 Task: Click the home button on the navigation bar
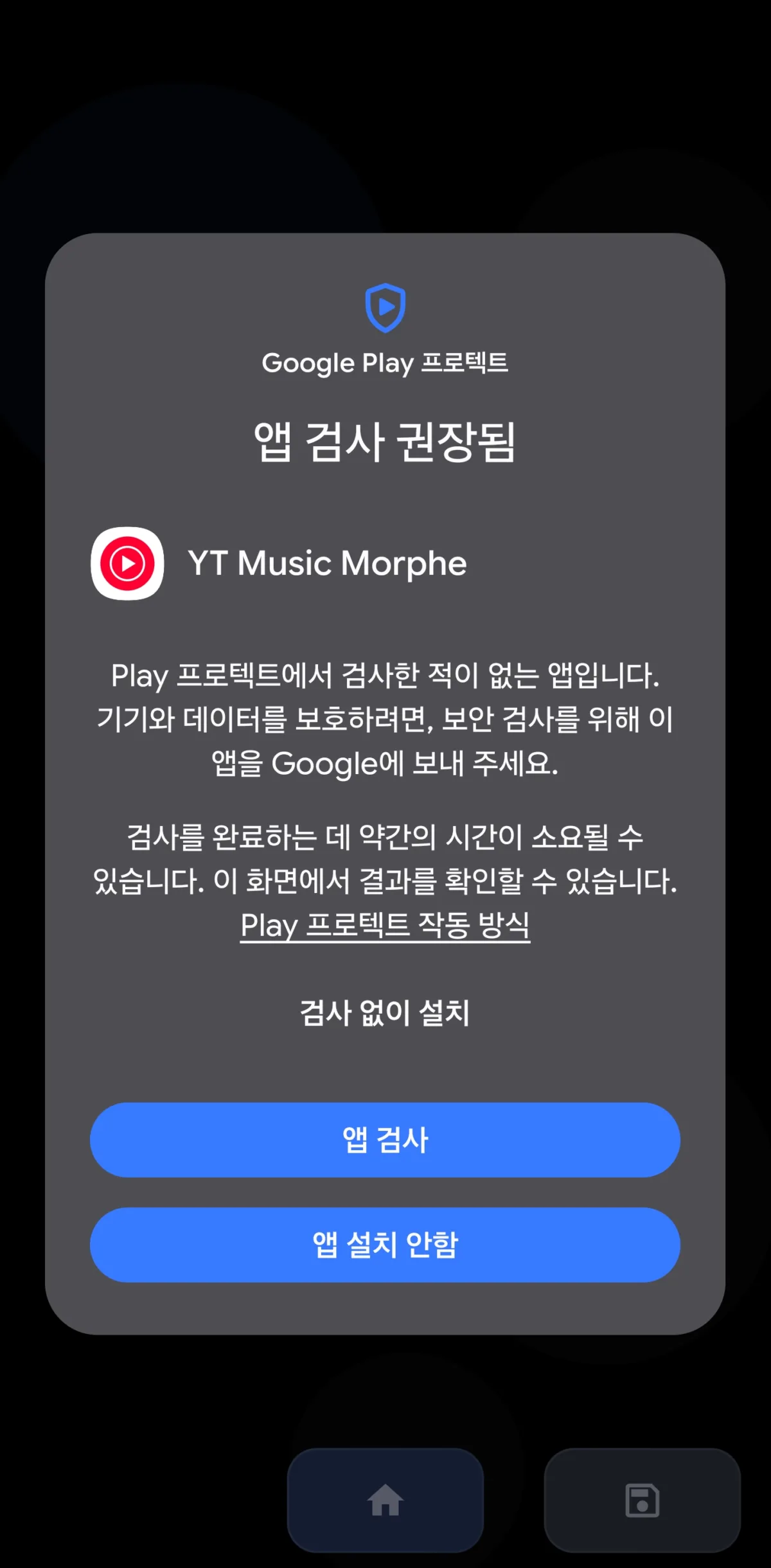click(x=384, y=1501)
